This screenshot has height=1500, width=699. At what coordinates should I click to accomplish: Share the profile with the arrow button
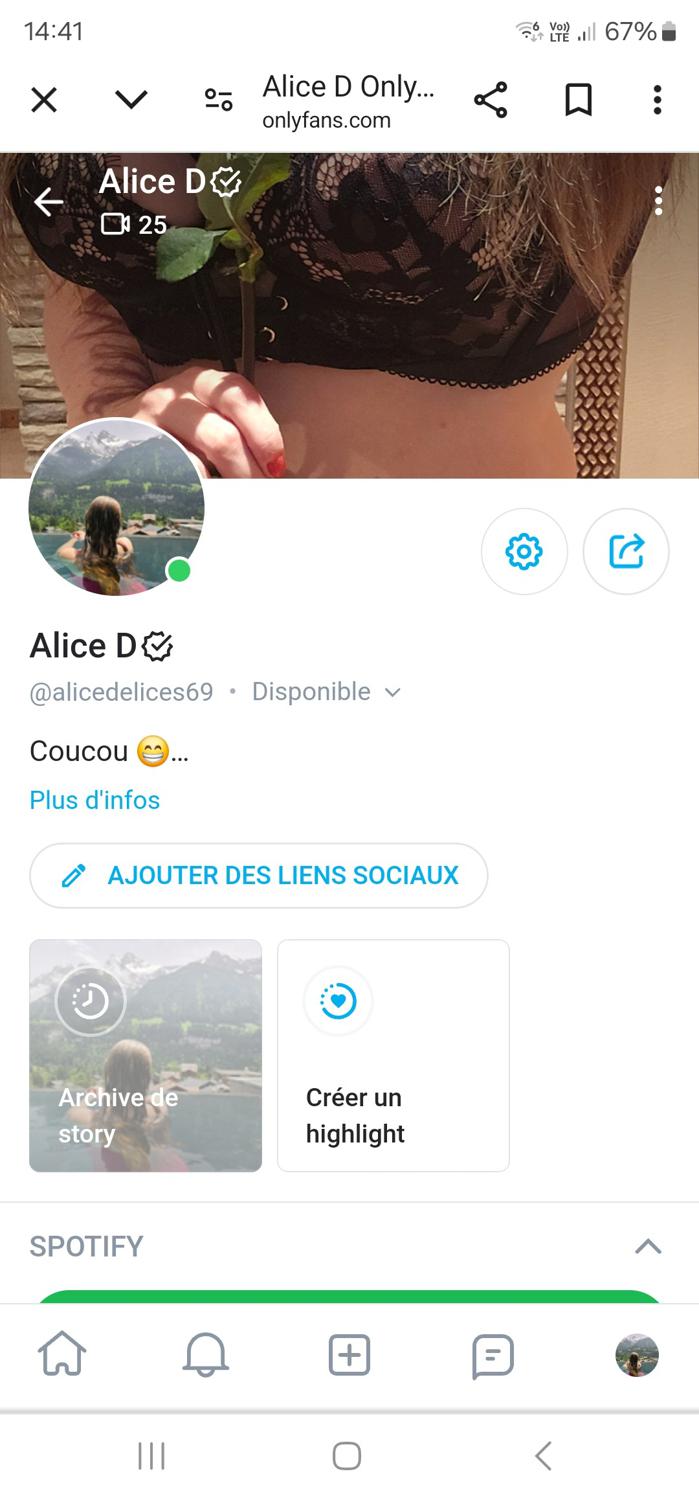pos(626,551)
